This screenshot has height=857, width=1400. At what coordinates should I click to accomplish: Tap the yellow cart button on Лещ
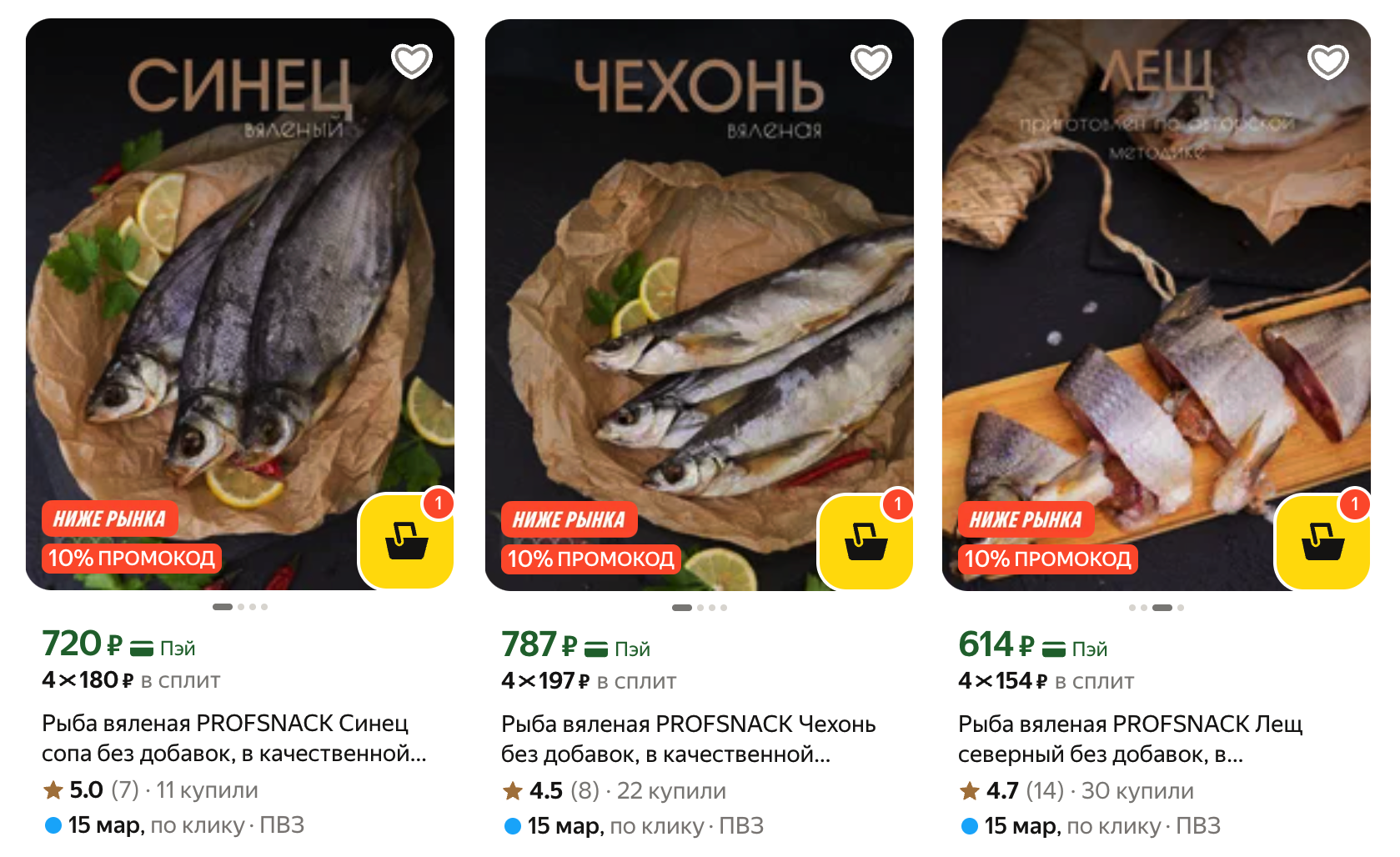(x=1322, y=542)
